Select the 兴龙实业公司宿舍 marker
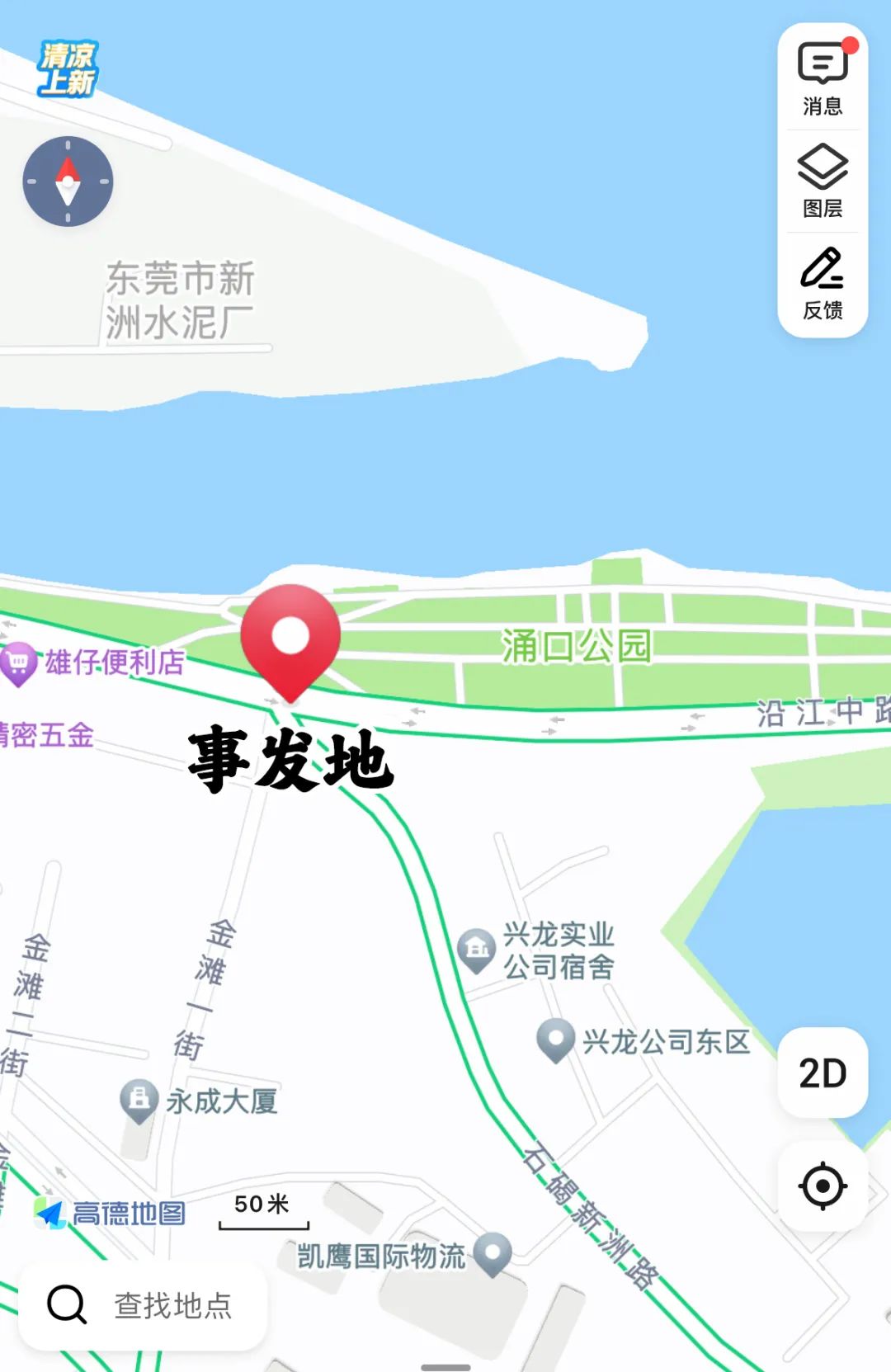891x1372 pixels. (477, 949)
